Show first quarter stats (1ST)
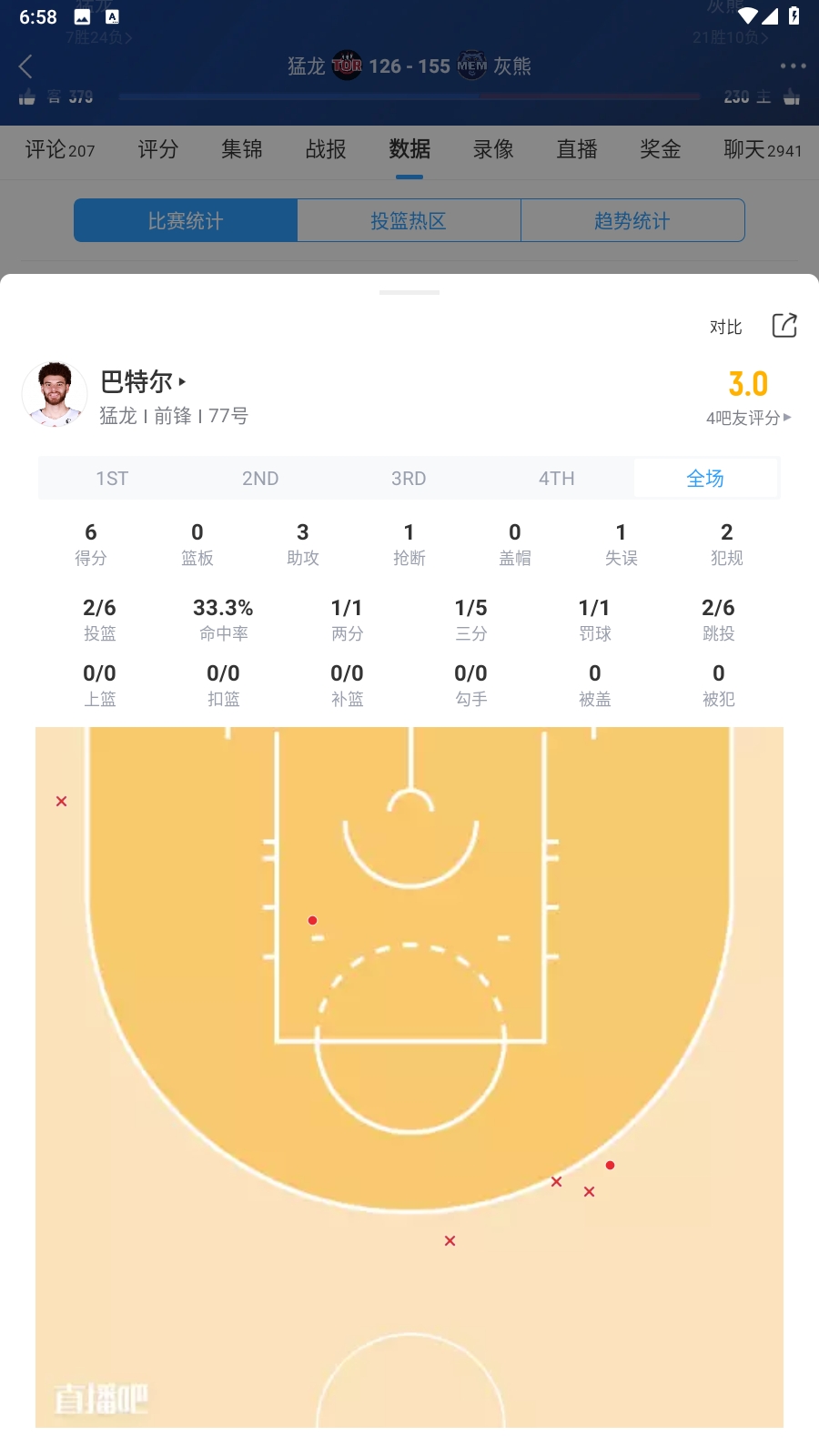 (112, 479)
